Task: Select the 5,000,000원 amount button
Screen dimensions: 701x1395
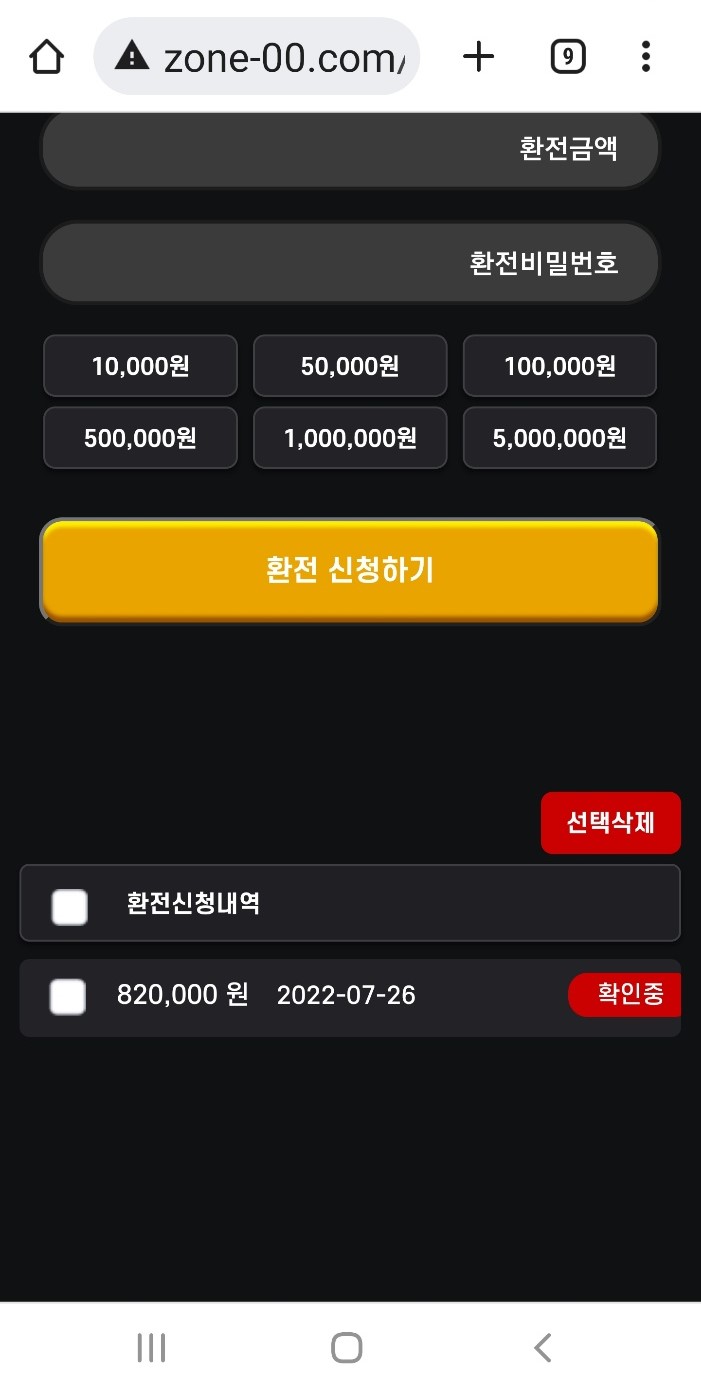Action: click(x=559, y=438)
